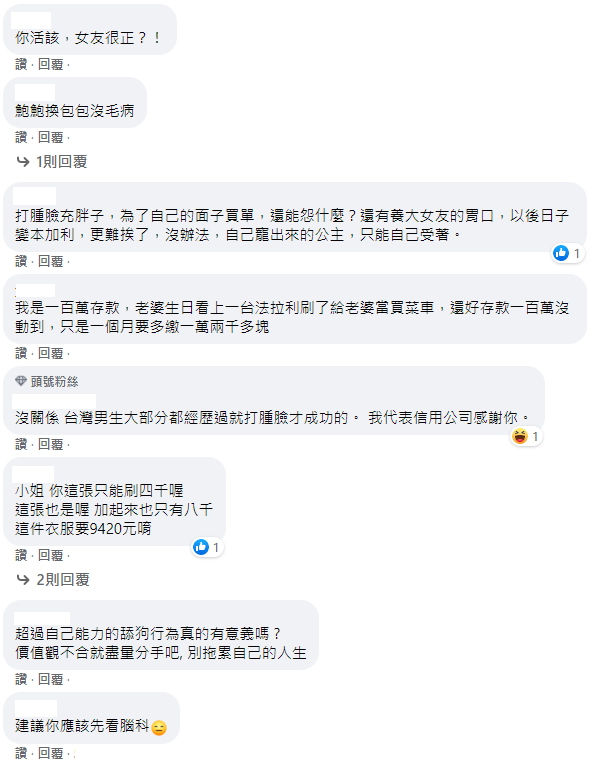Like the 小姐 你這張只能刷四千喔 comment
The height and width of the screenshot is (764, 596).
tap(21, 555)
